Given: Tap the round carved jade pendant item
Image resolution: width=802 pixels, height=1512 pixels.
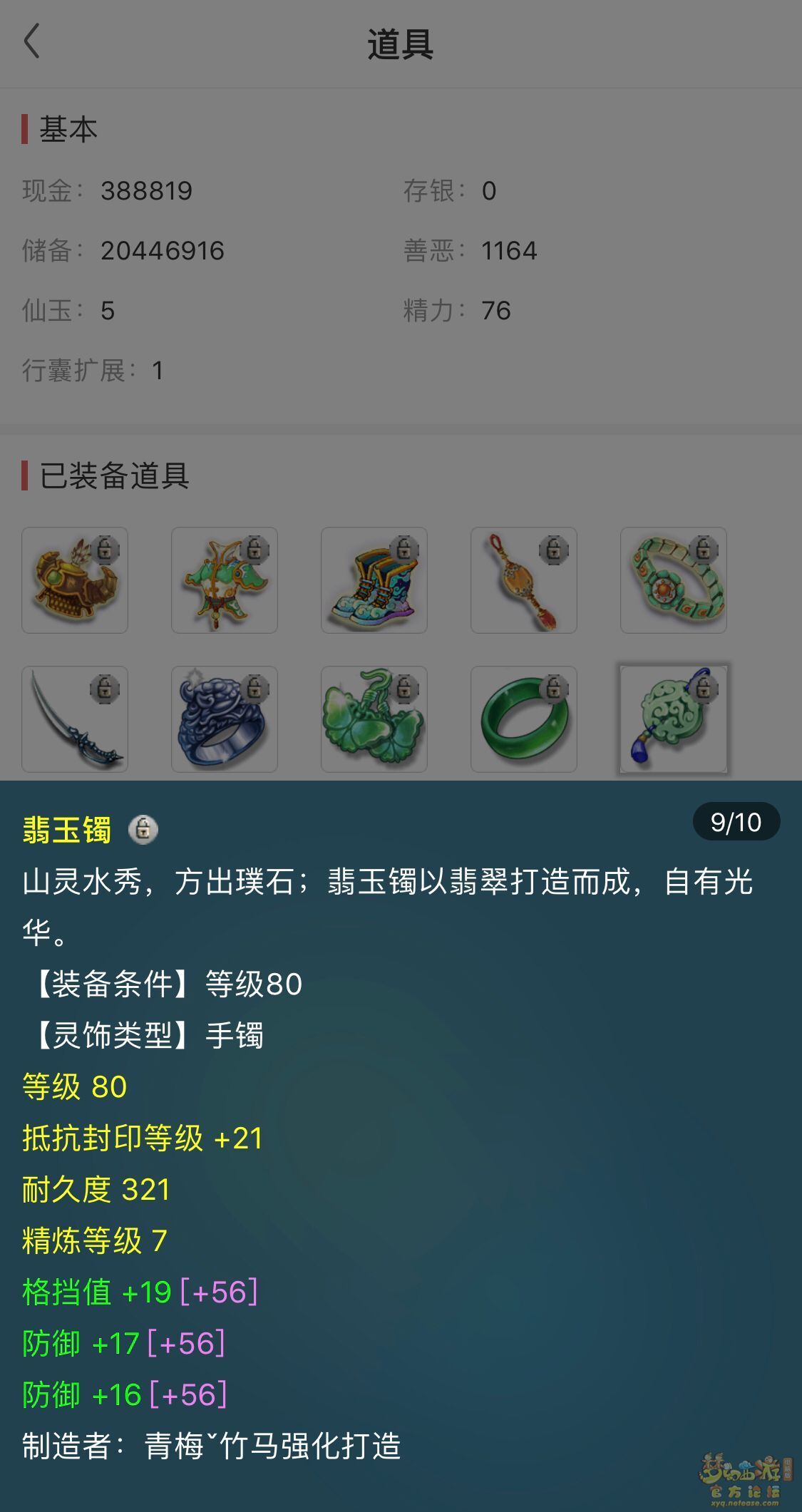Looking at the screenshot, I should tap(674, 719).
